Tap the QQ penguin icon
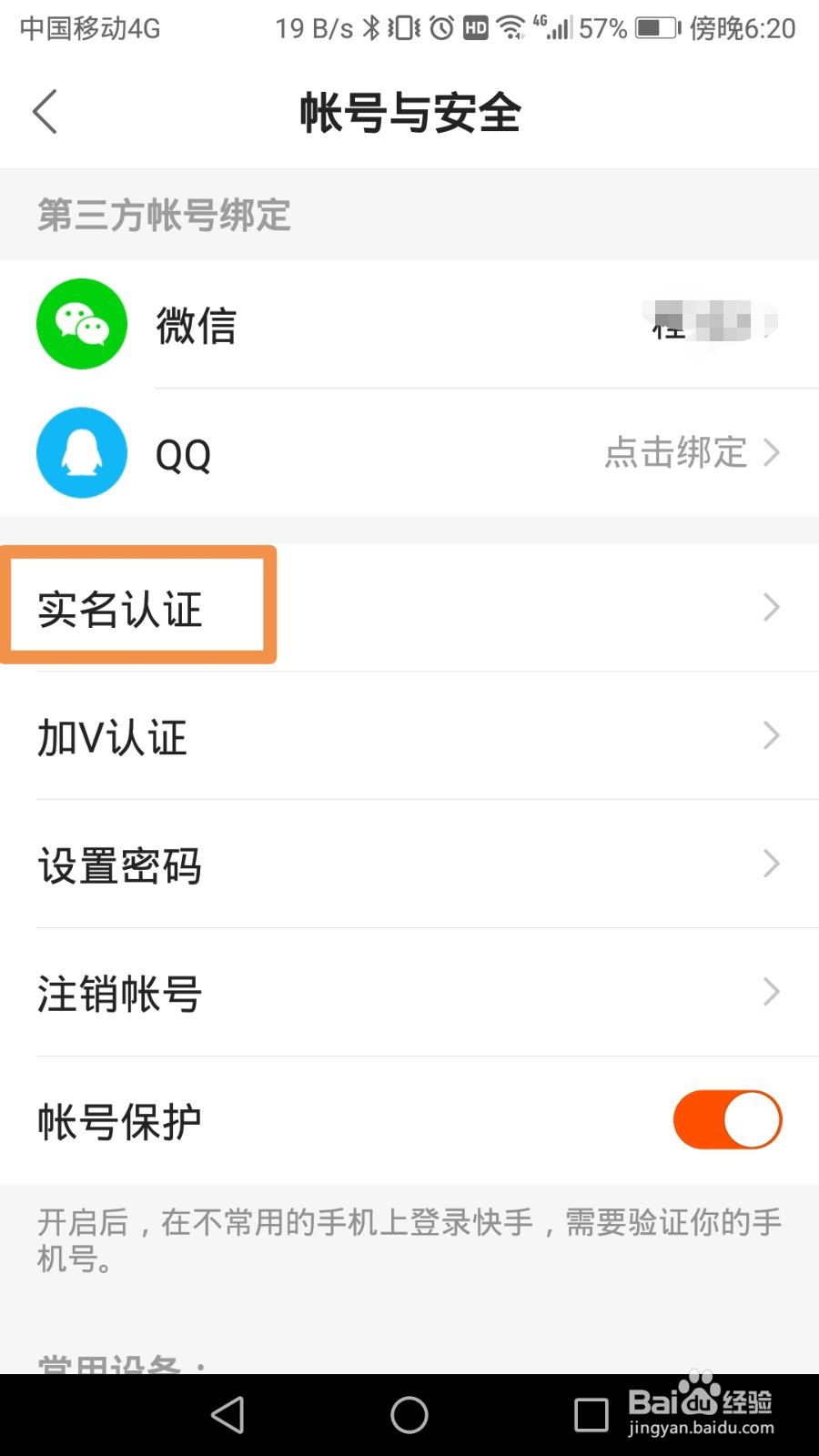 pos(81,452)
